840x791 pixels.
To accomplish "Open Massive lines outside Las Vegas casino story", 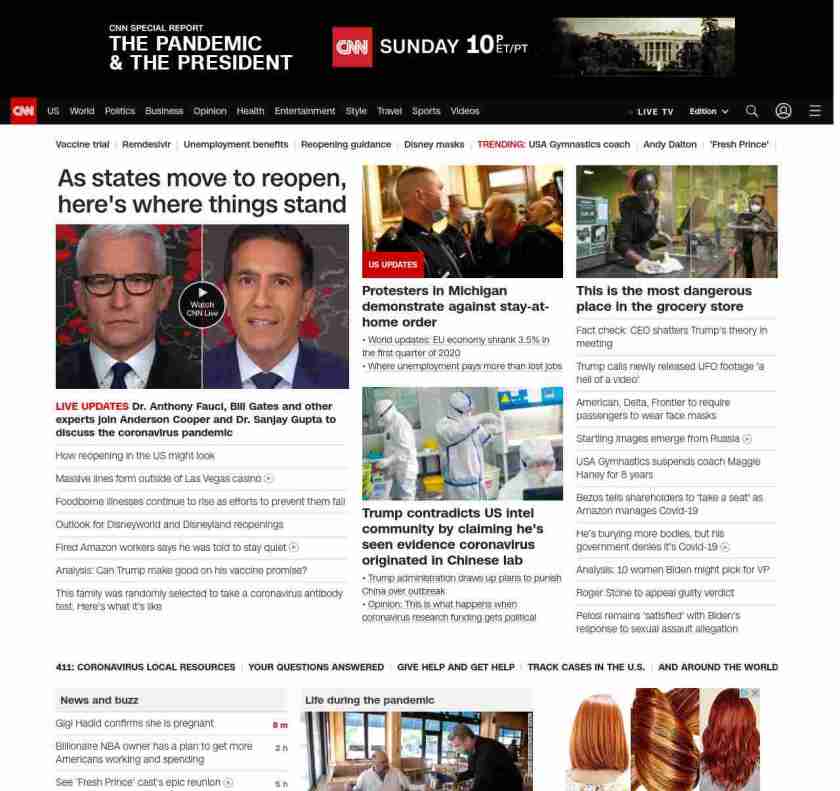I will [x=158, y=479].
